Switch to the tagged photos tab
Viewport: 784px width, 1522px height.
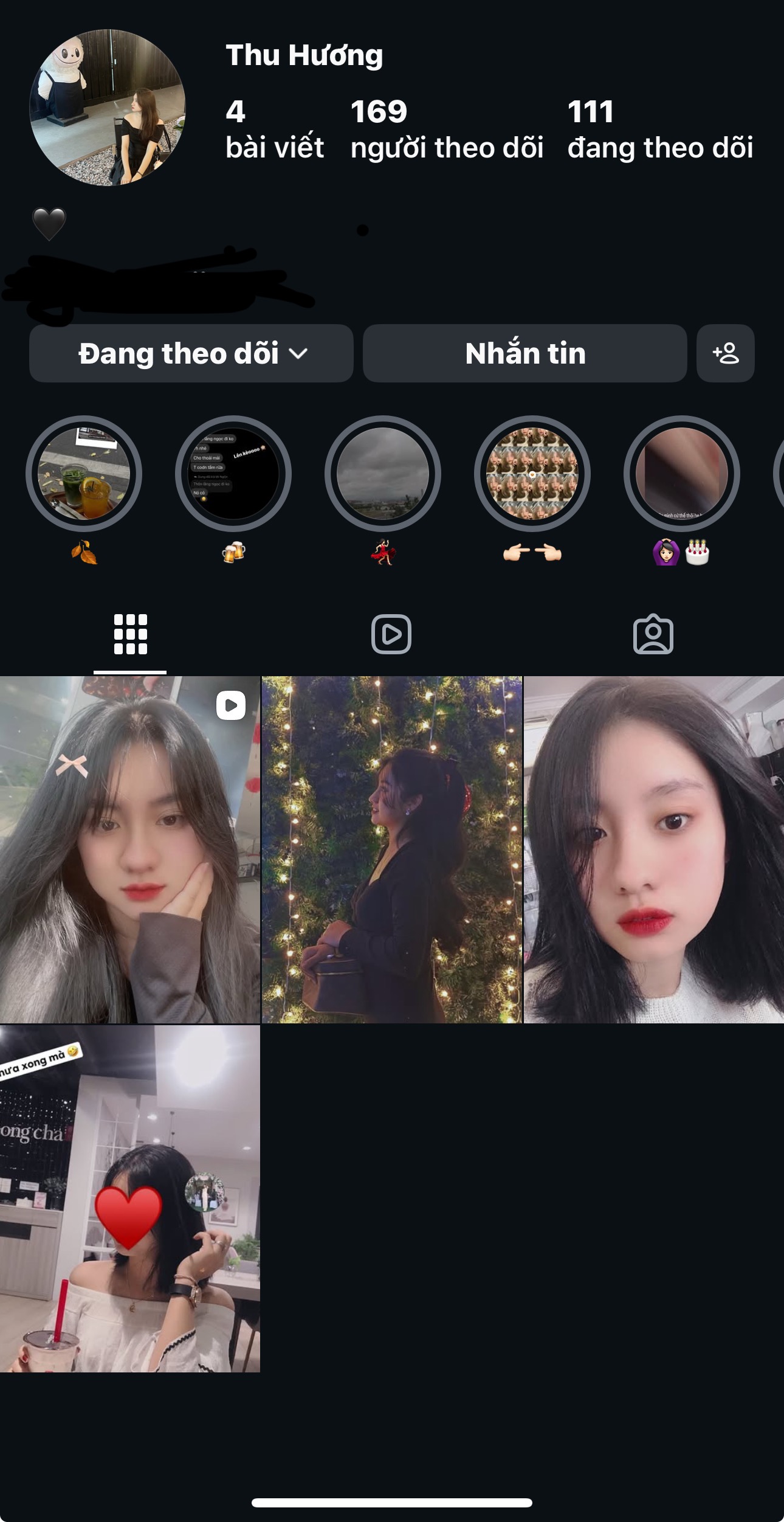click(653, 634)
